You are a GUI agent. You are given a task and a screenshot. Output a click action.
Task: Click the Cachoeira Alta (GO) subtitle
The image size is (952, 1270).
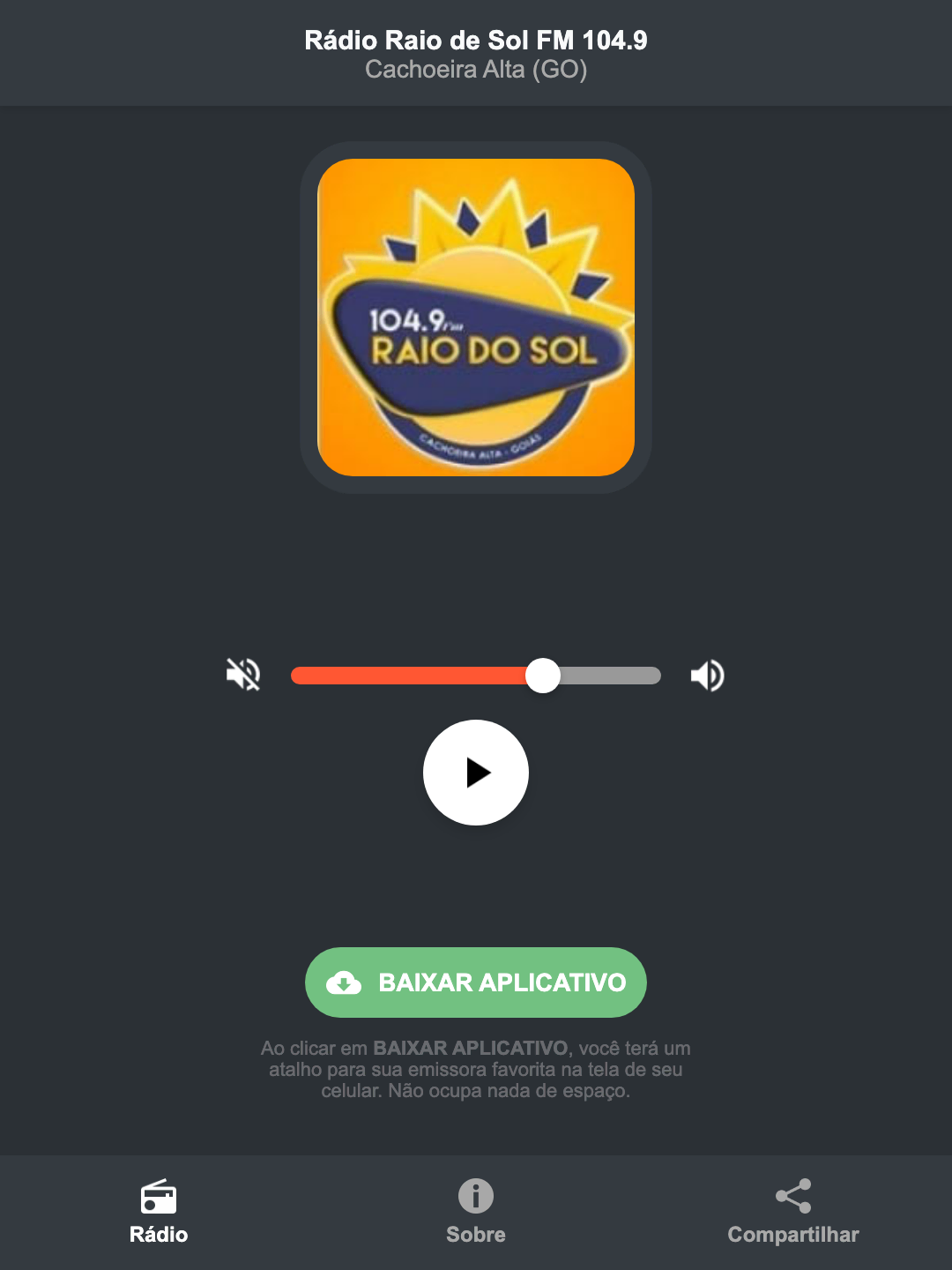click(x=476, y=71)
